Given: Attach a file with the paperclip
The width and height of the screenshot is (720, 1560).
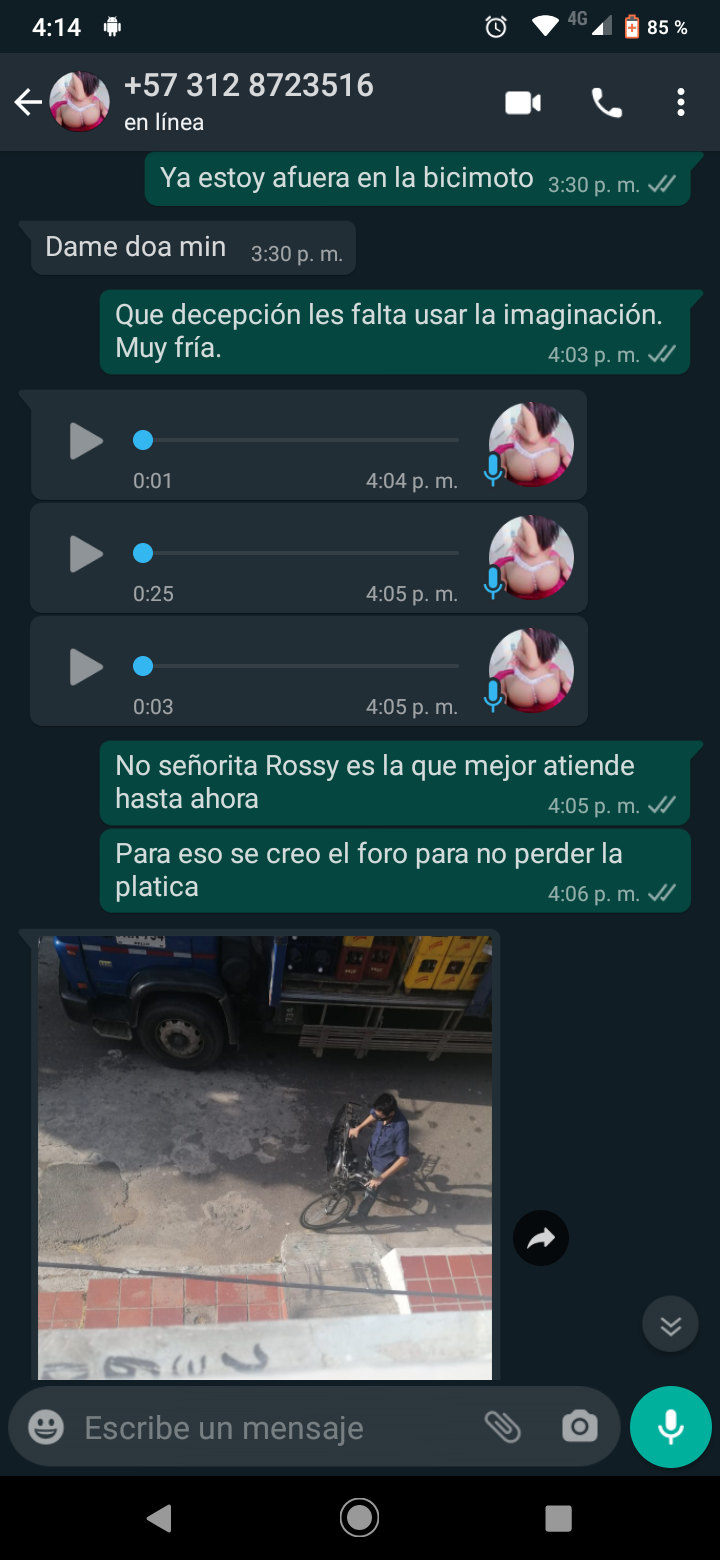Looking at the screenshot, I should coord(503,1428).
